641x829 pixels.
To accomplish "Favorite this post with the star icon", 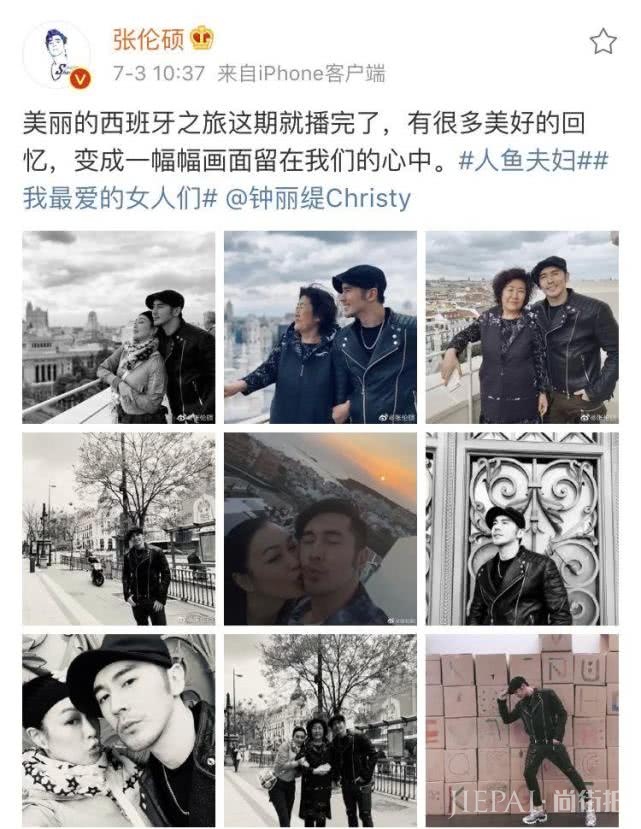I will pos(602,41).
